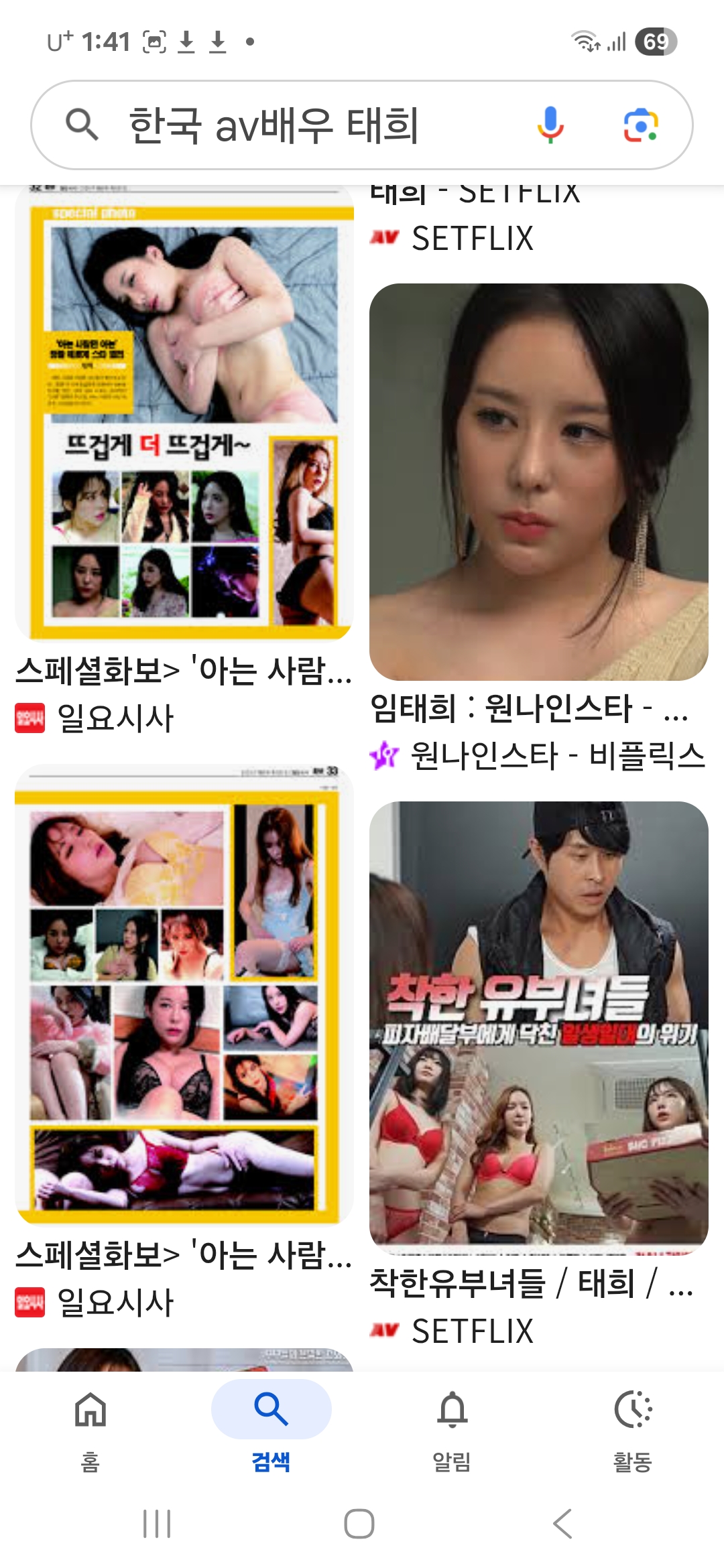724x1568 pixels.
Task: Open Google Lens camera search
Action: (x=641, y=125)
